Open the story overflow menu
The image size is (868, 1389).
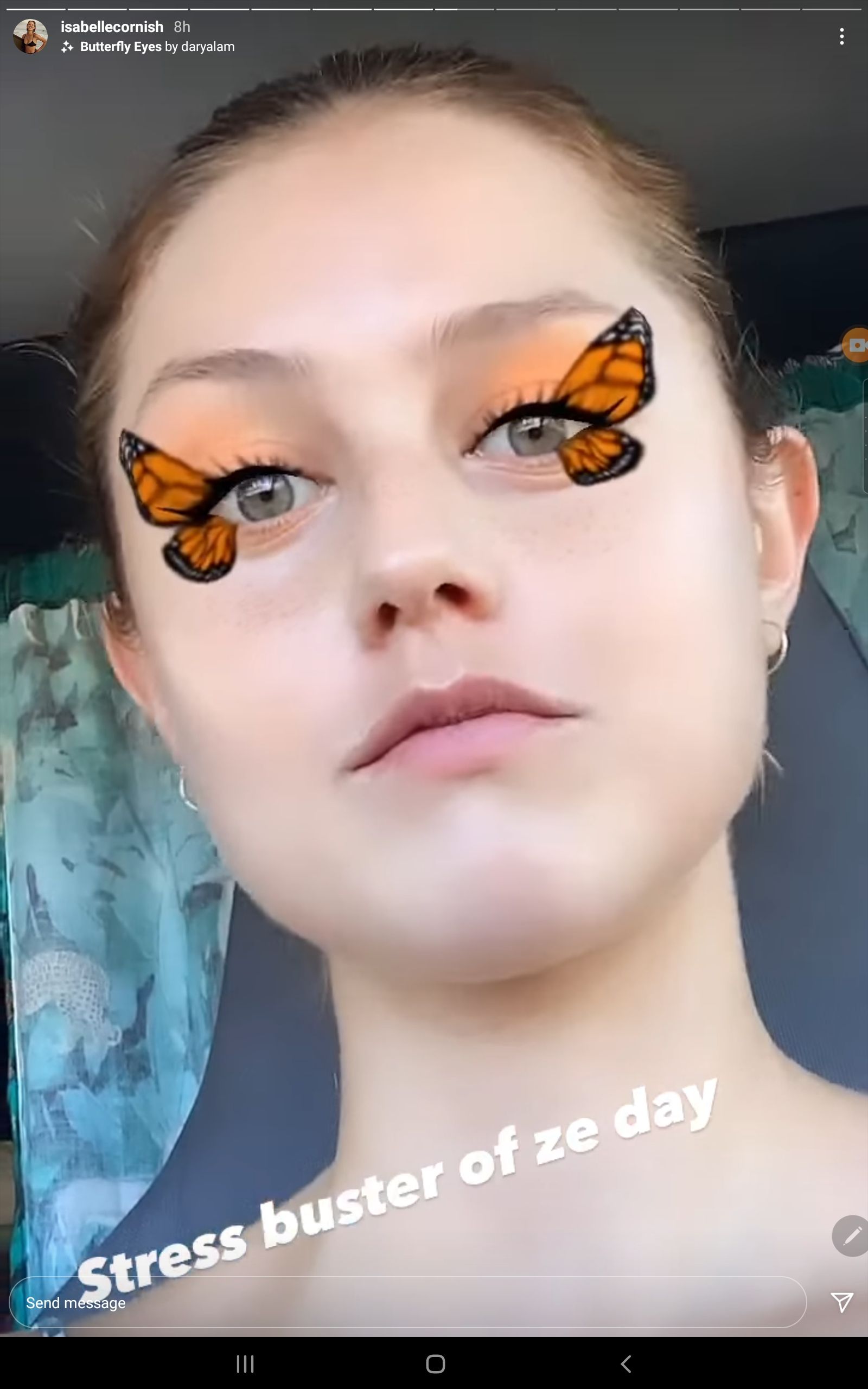pyautogui.click(x=841, y=36)
